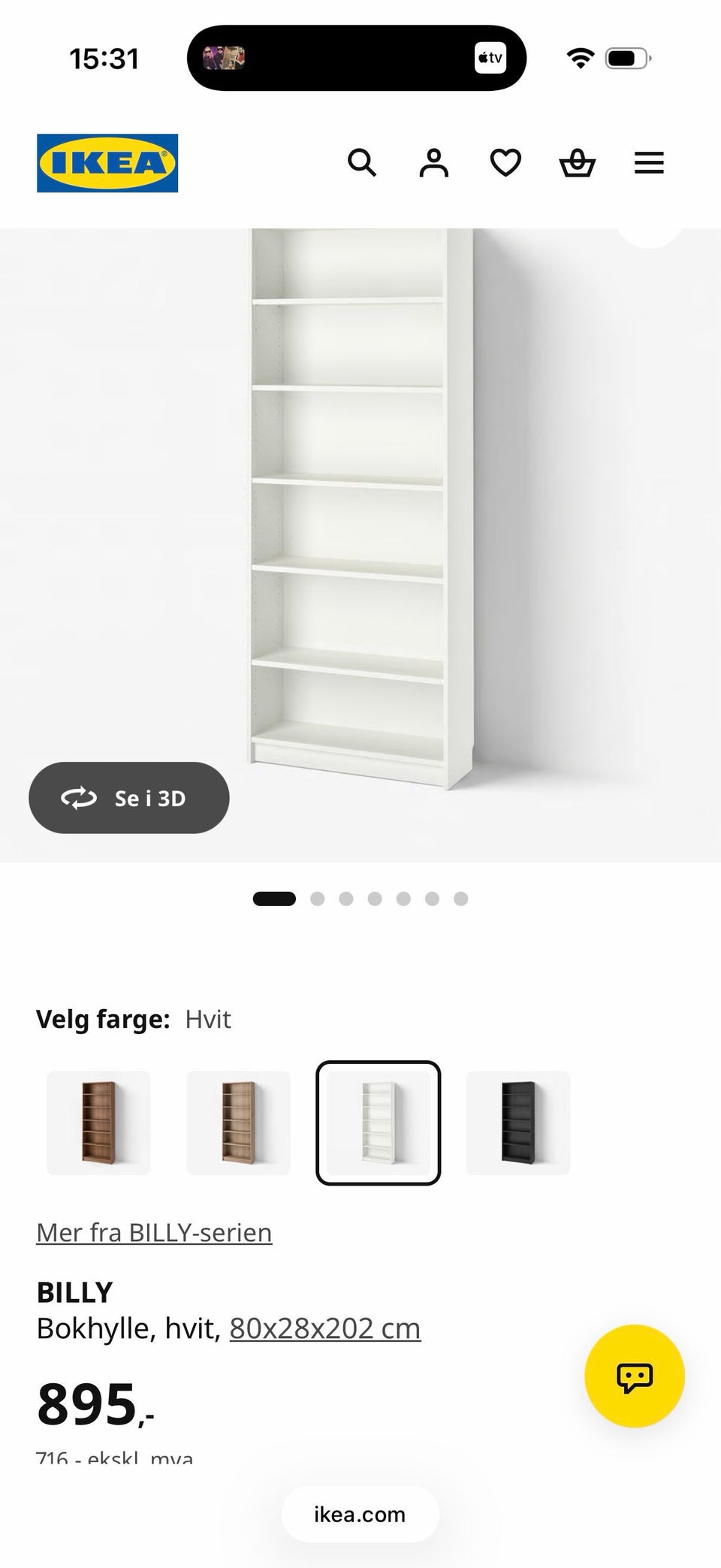The image size is (721, 1568).
Task: Tap the IKEA logo to go home
Action: tap(107, 163)
